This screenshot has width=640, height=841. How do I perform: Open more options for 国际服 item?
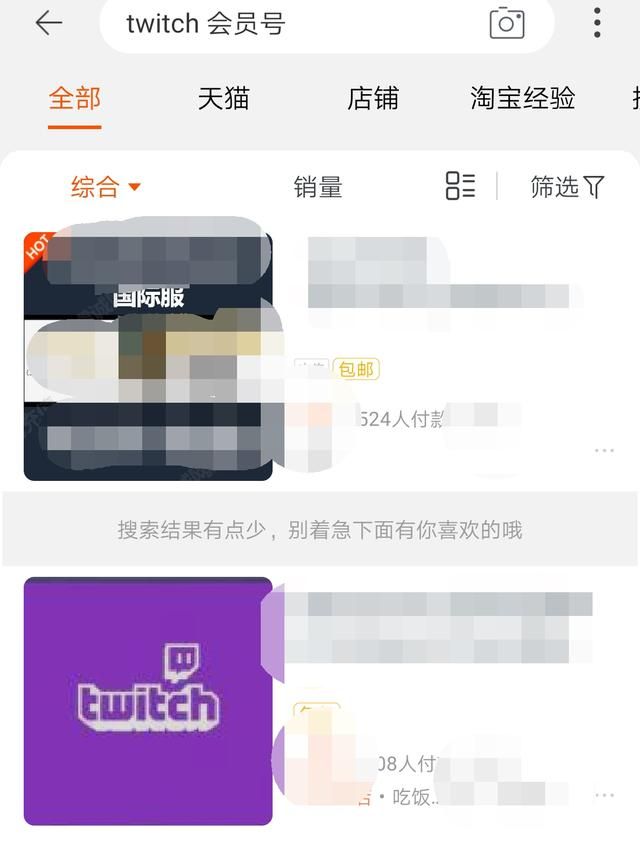pyautogui.click(x=604, y=451)
